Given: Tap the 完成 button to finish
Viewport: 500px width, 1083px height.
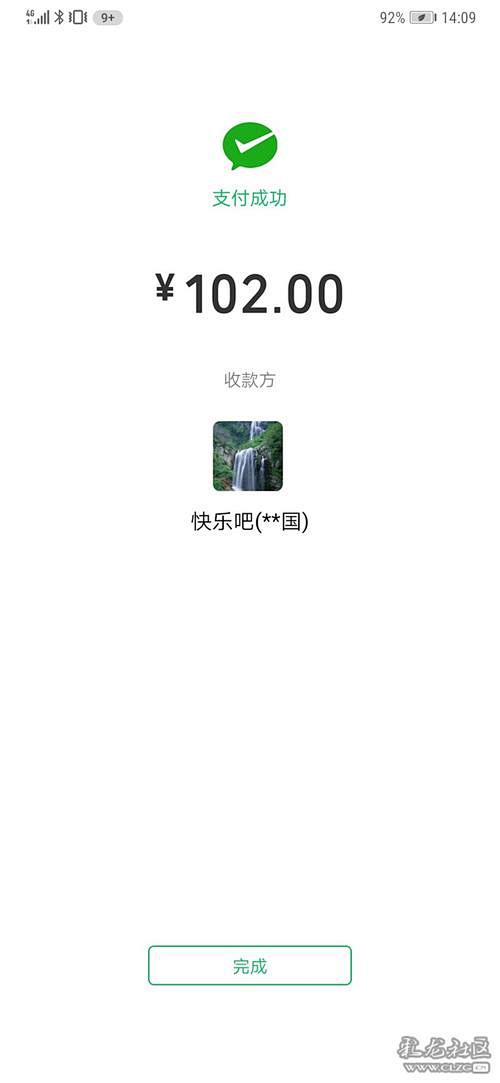Looking at the screenshot, I should [x=249, y=965].
